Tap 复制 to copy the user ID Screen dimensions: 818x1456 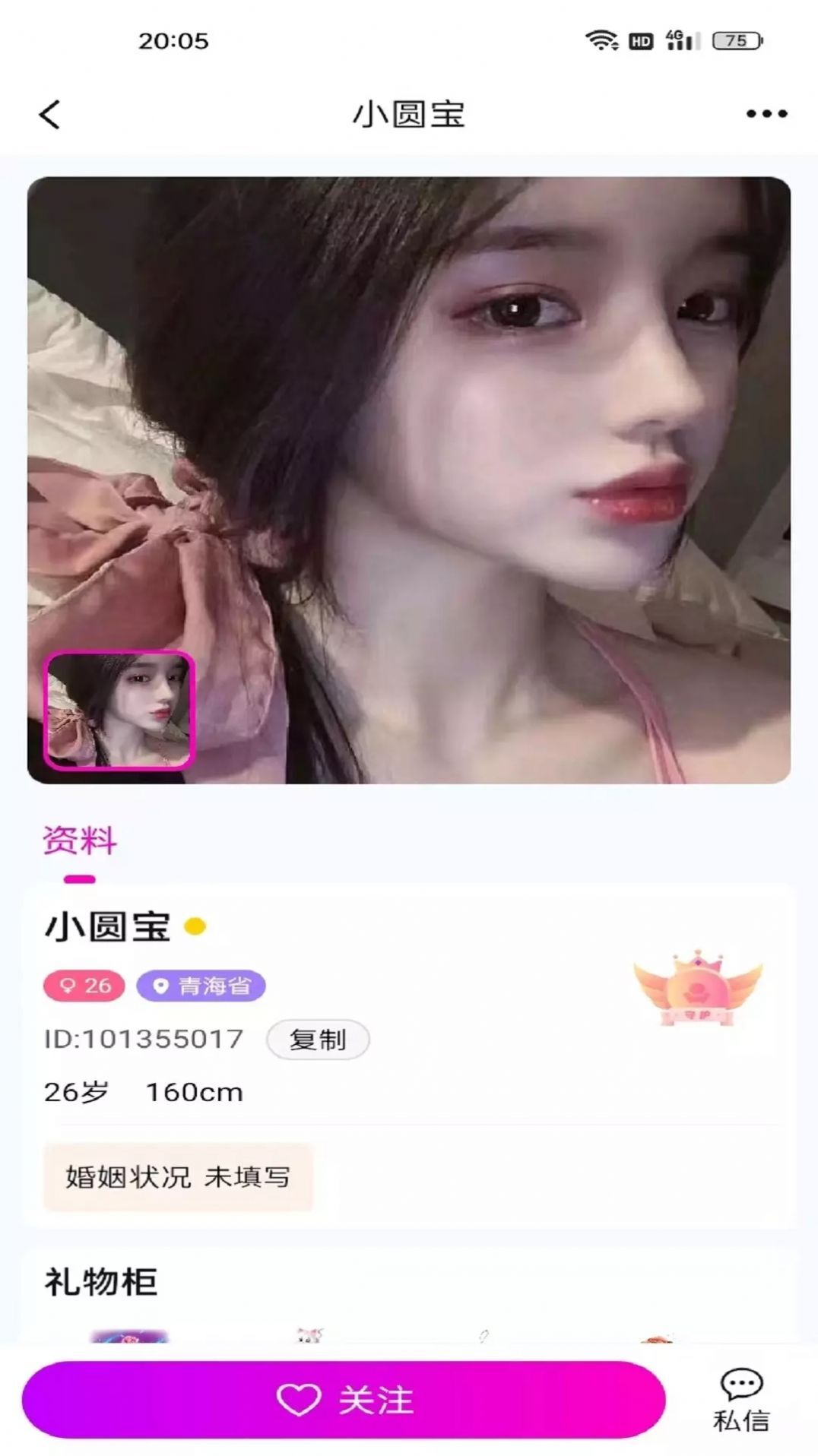pyautogui.click(x=318, y=1040)
